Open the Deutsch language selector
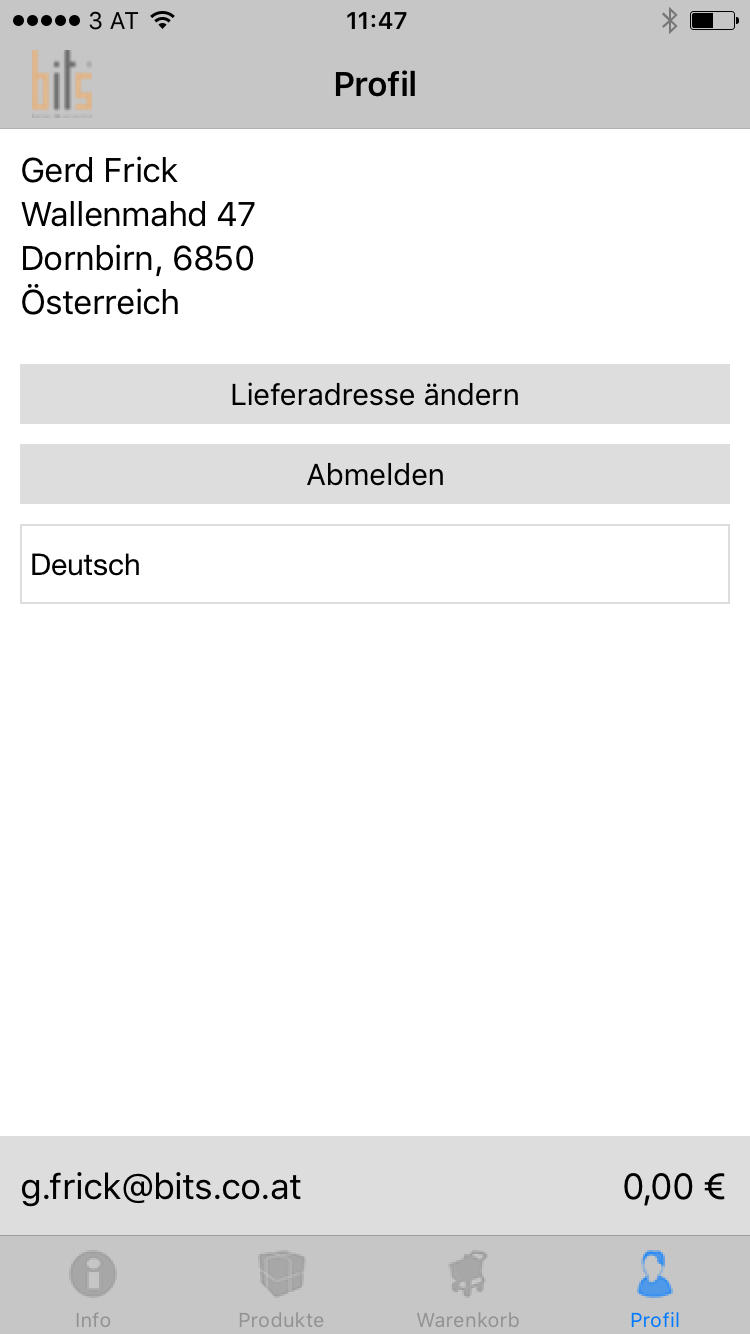The image size is (750, 1334). pyautogui.click(x=375, y=564)
